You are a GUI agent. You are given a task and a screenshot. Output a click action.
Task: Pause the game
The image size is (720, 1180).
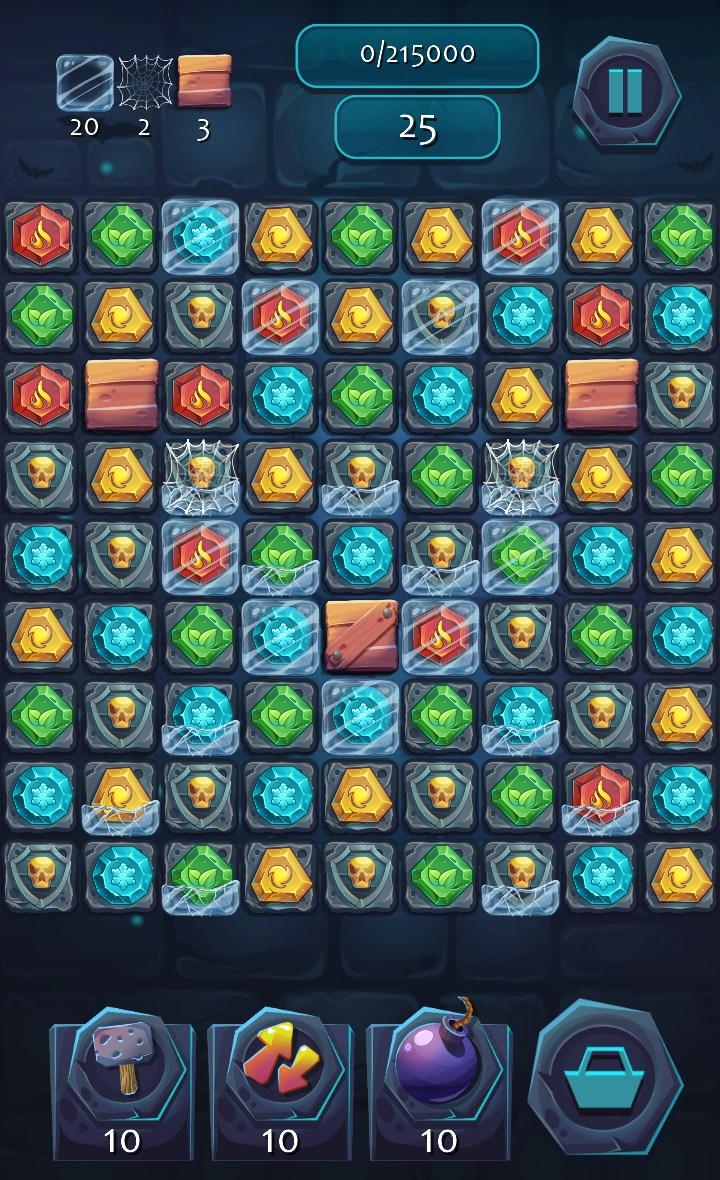(x=626, y=93)
